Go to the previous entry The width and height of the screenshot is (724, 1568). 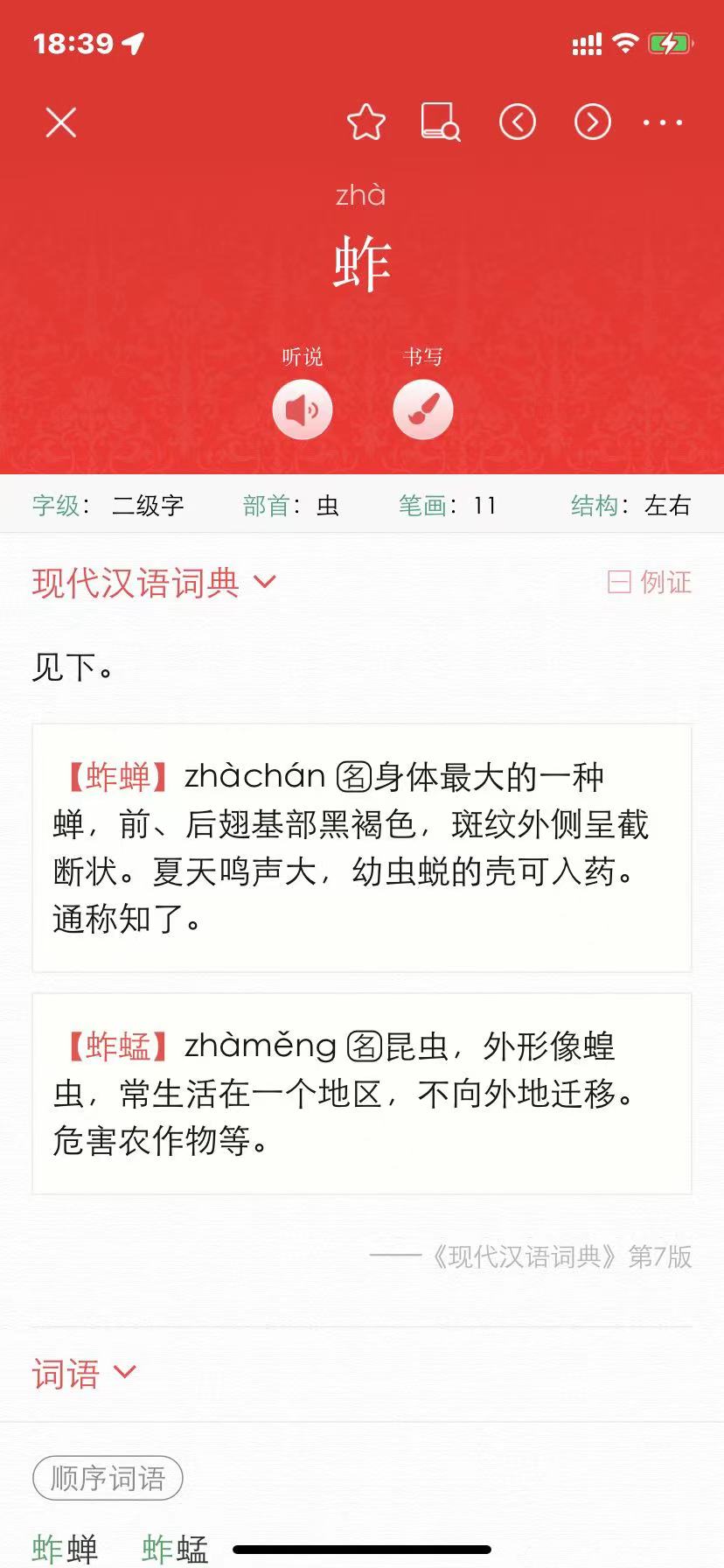tap(518, 122)
